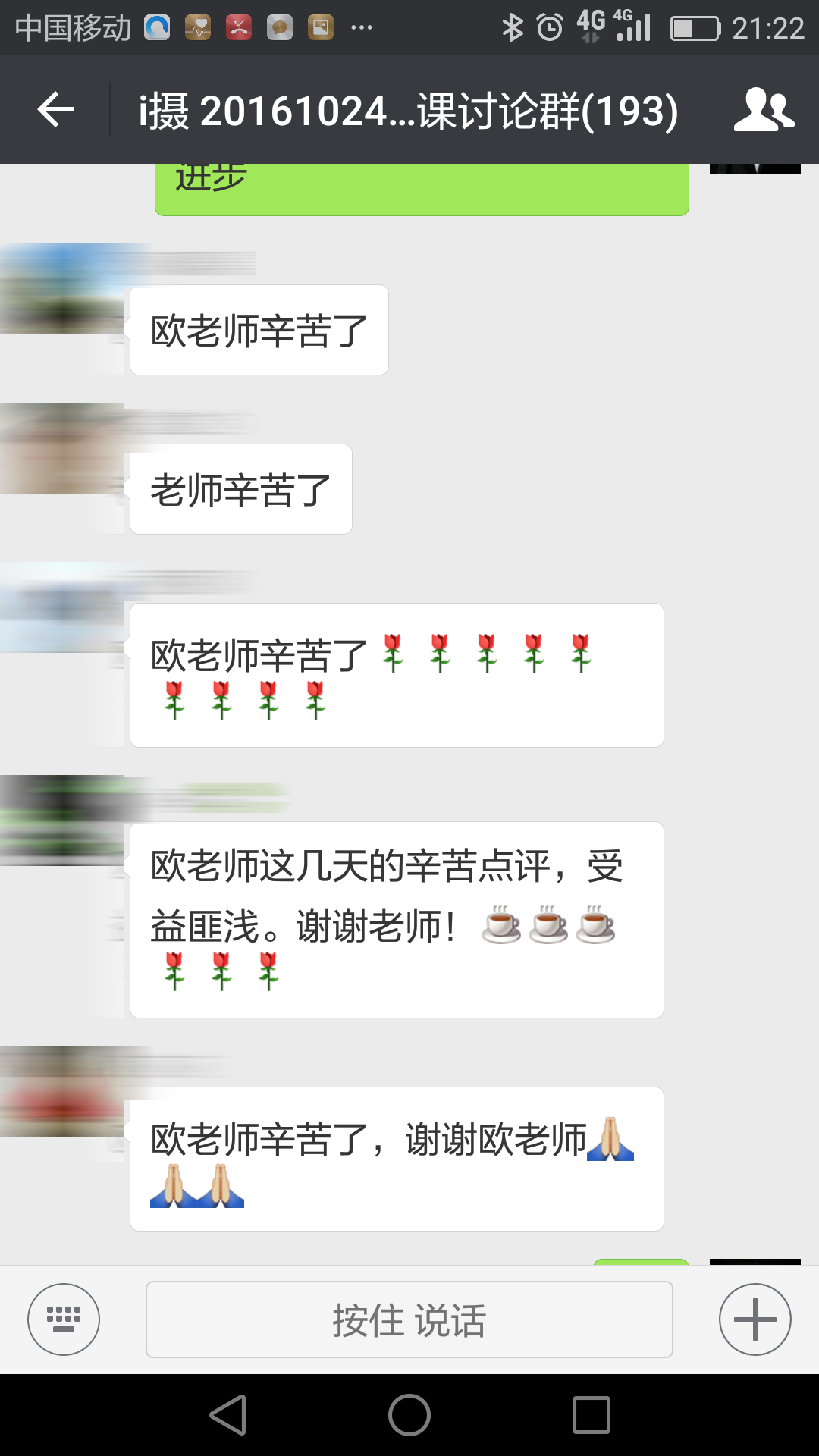
Task: Open avatar beside 受益匪浅 message
Action: coord(62,821)
